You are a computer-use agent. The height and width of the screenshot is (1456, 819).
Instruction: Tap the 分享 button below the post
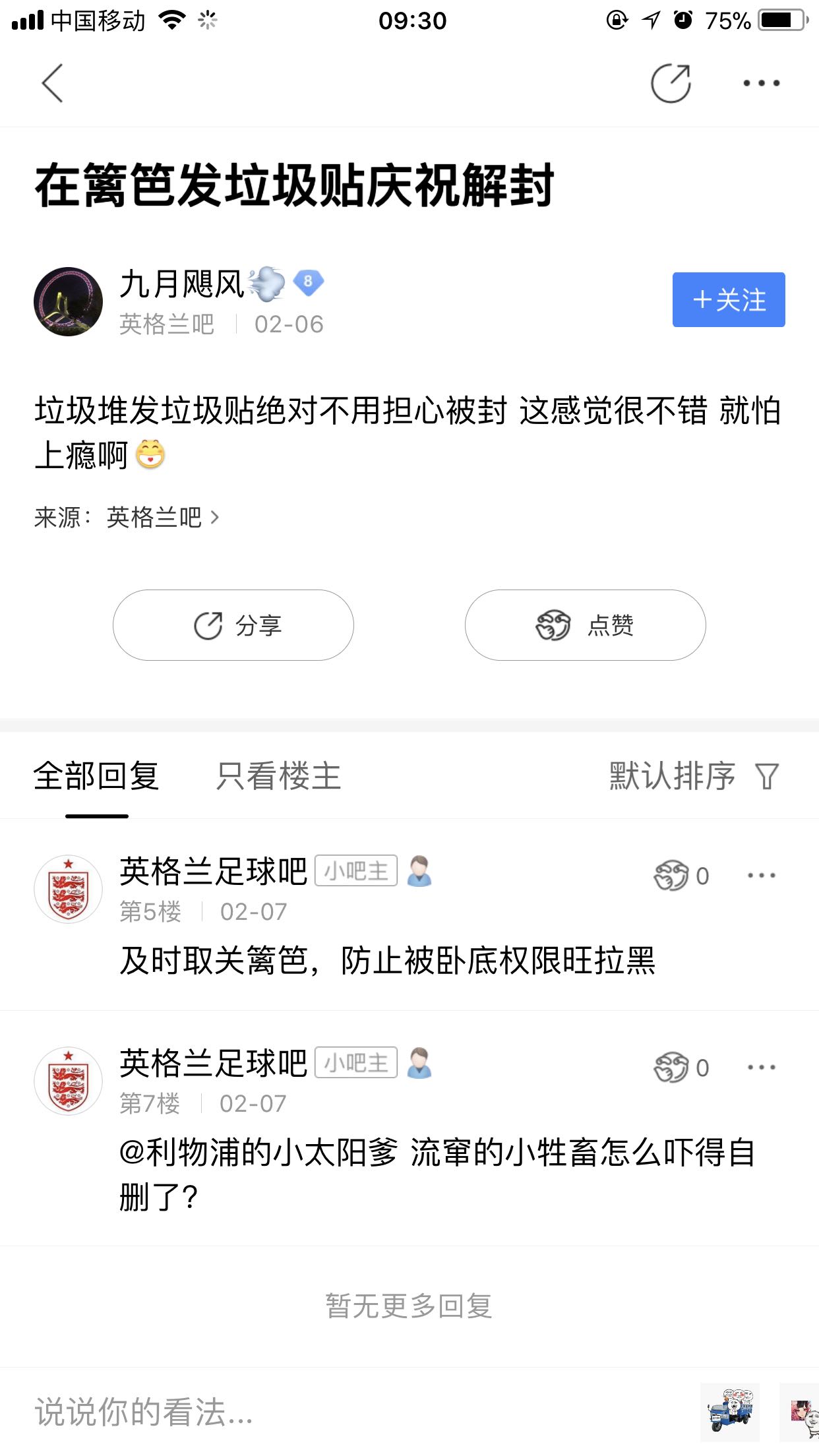point(233,625)
